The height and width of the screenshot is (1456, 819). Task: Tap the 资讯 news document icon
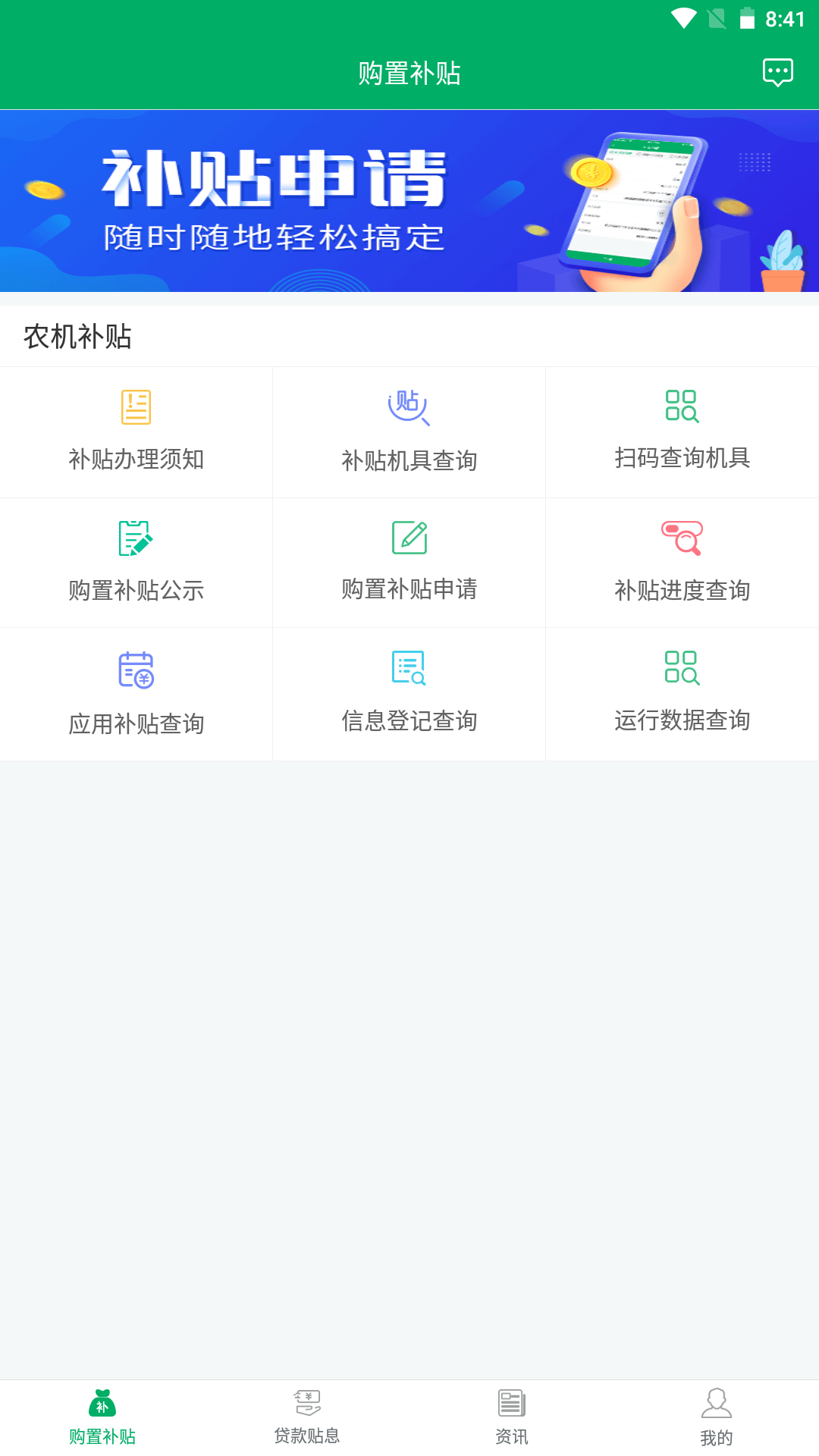click(512, 1407)
